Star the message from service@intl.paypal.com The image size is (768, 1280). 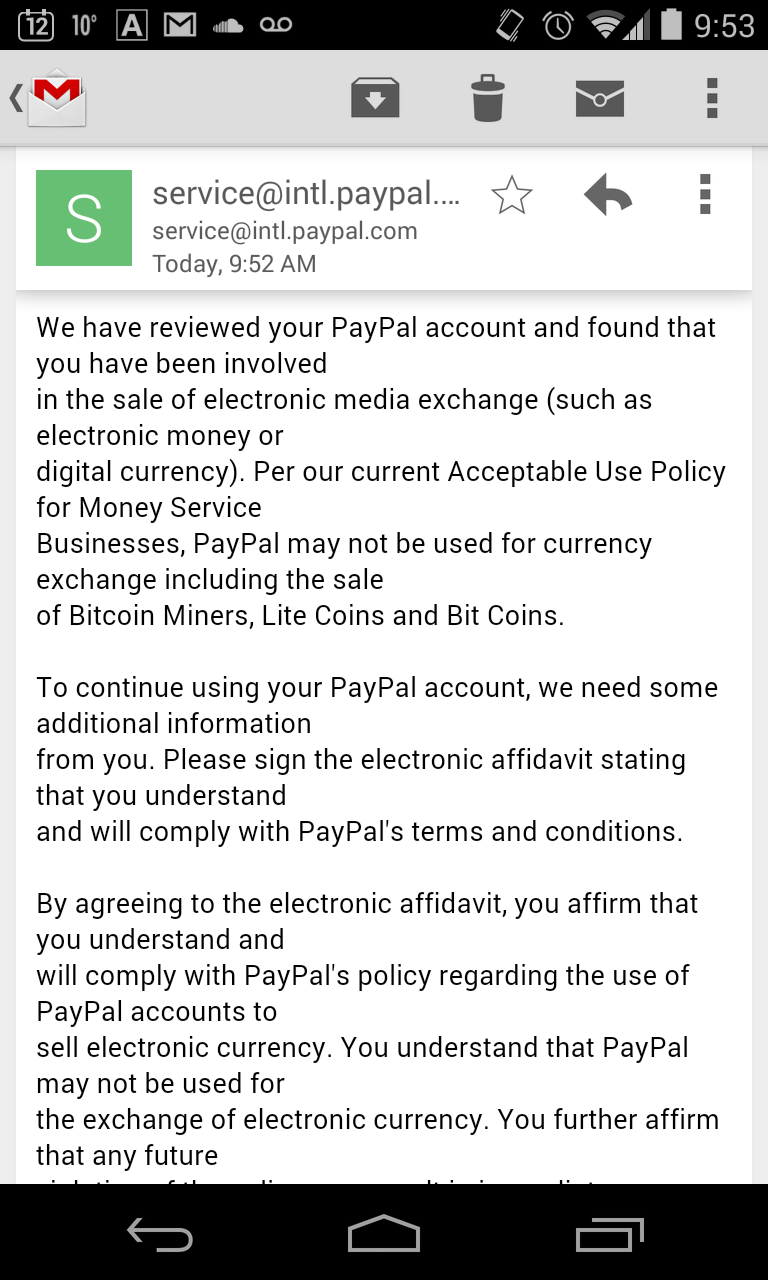tap(512, 195)
